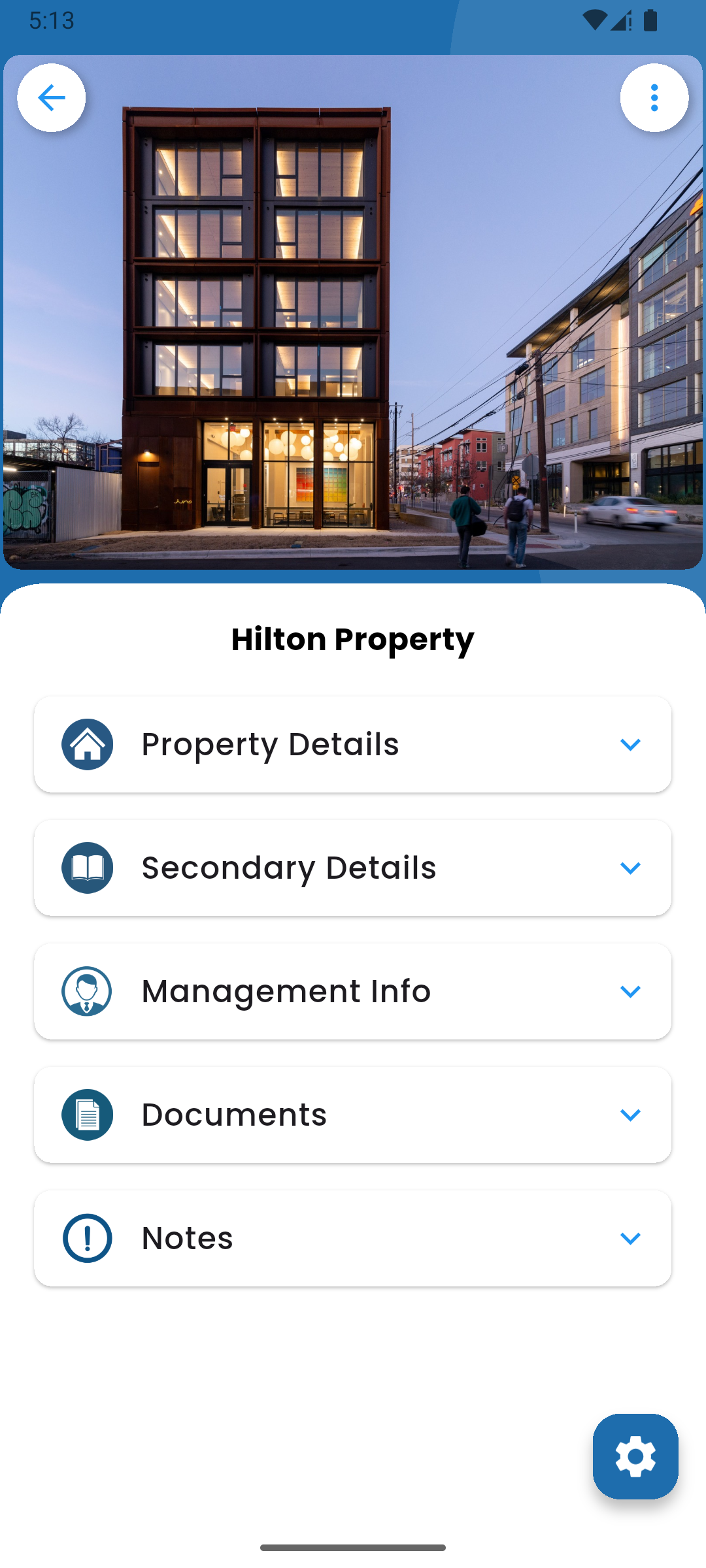Click the Secondary Details book icon
Screen dimensions: 706x1568
[86, 867]
